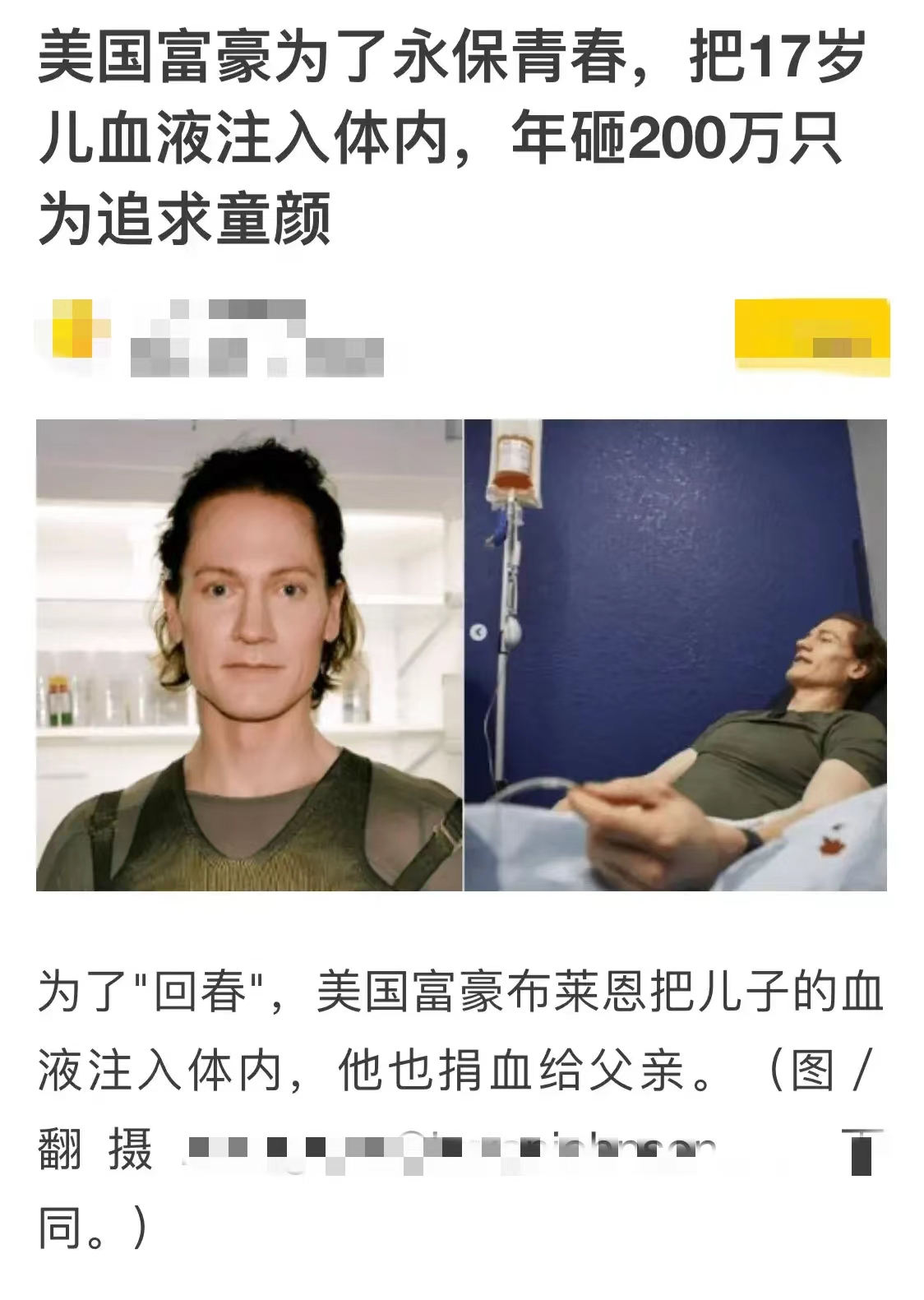Open the article photo in full view

click(x=461, y=655)
